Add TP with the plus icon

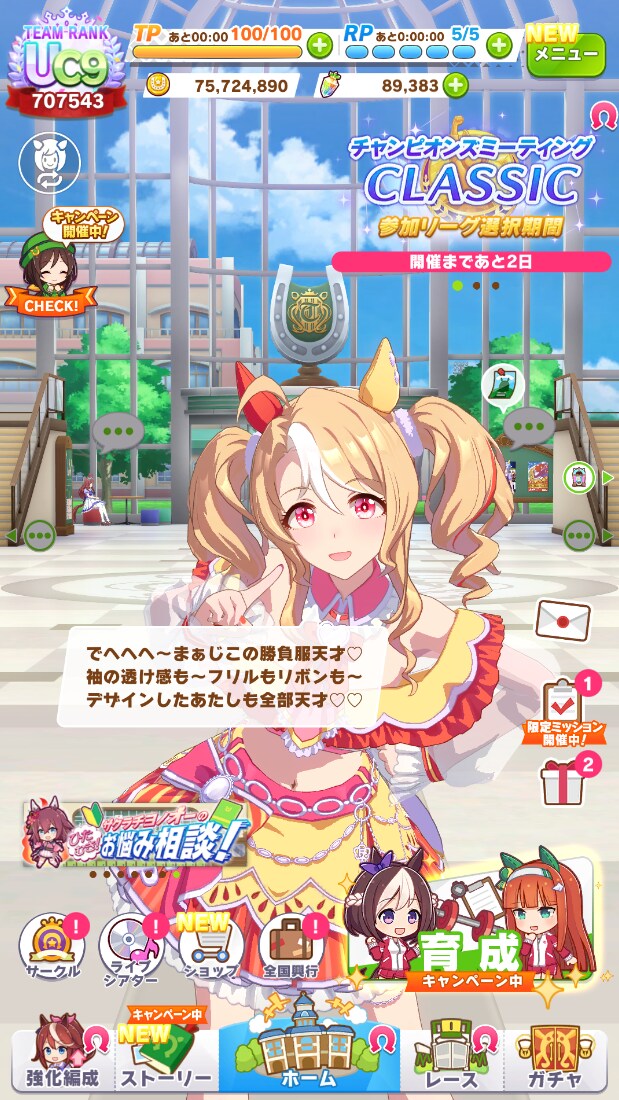pos(319,44)
